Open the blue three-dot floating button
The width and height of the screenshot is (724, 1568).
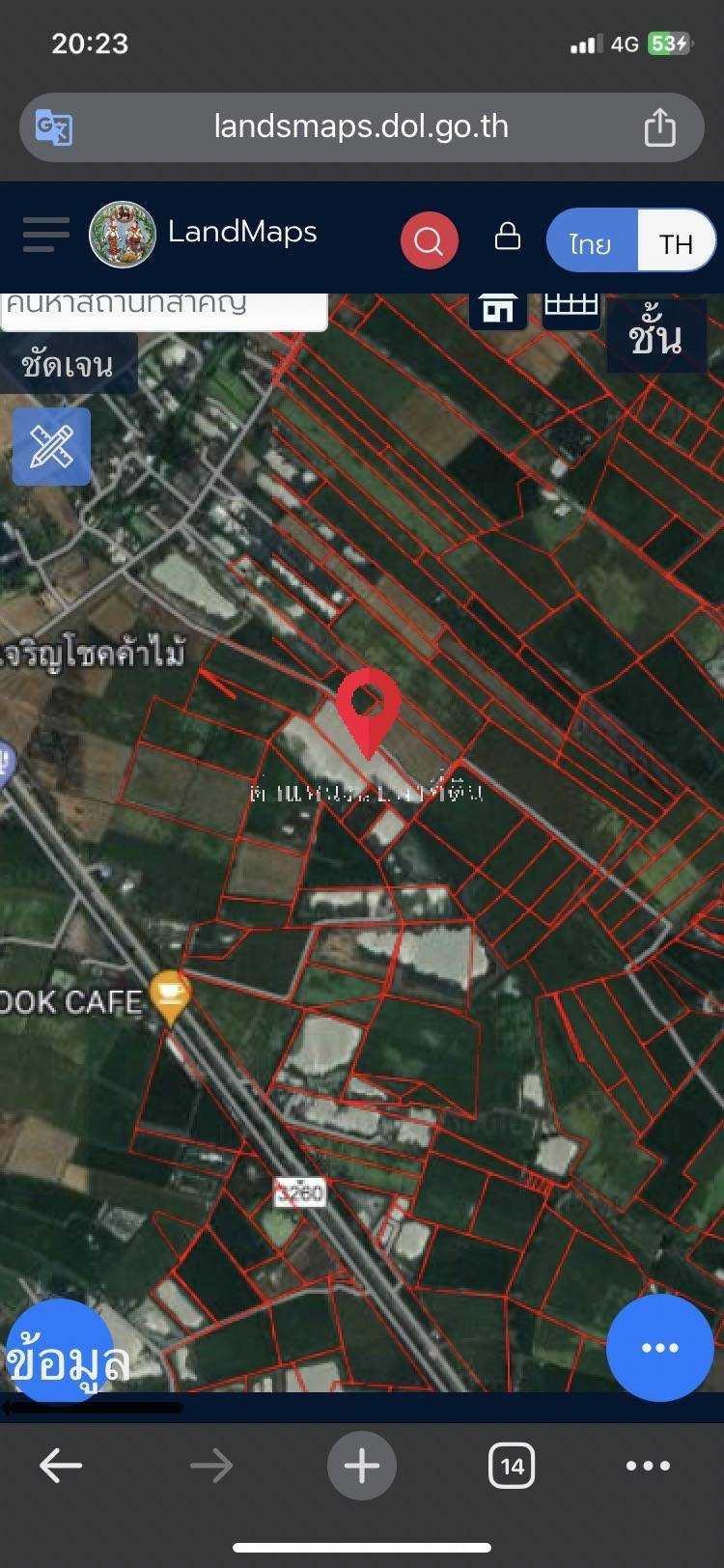pos(659,1348)
